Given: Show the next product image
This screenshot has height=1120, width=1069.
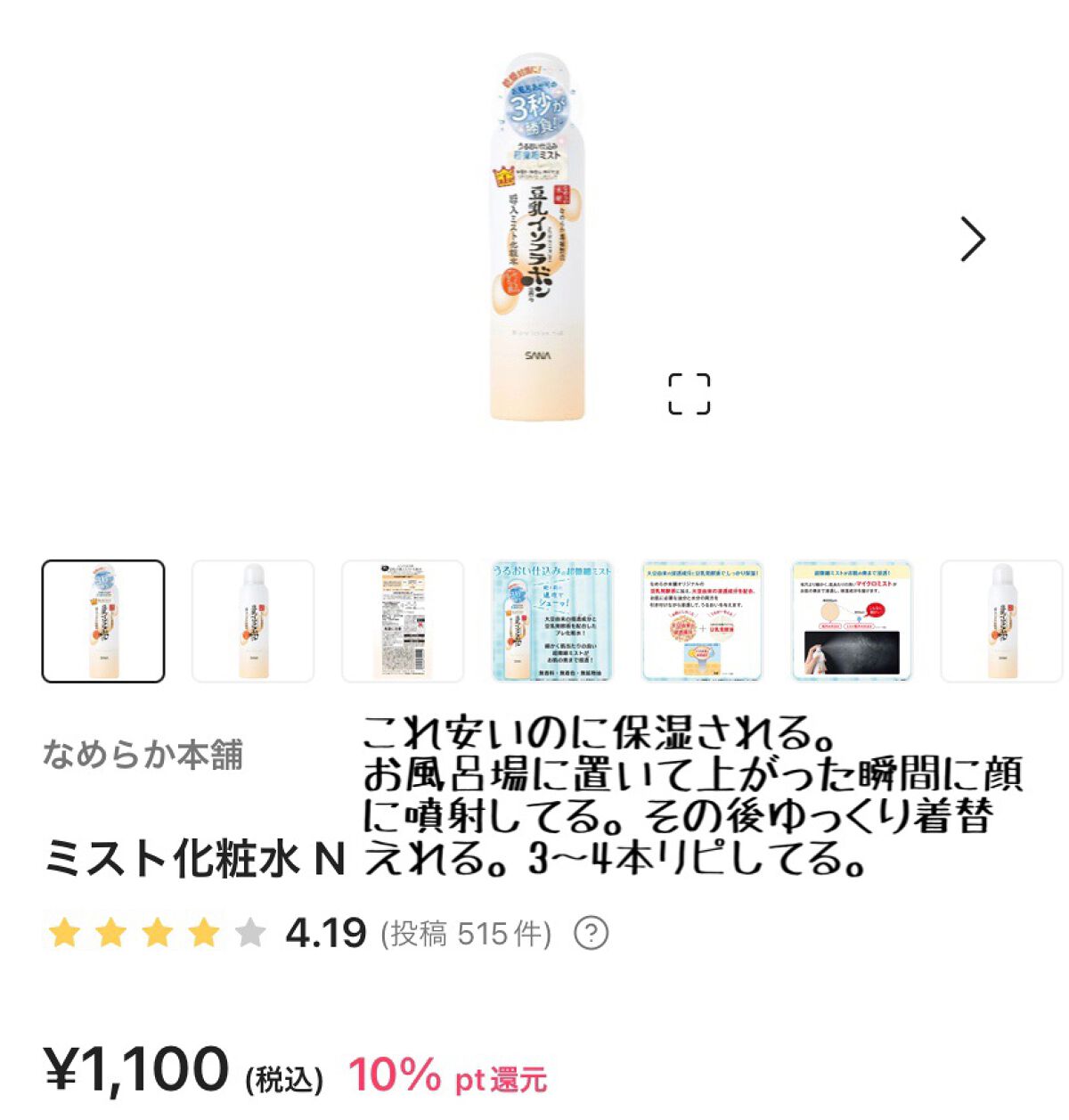Looking at the screenshot, I should coord(973,239).
